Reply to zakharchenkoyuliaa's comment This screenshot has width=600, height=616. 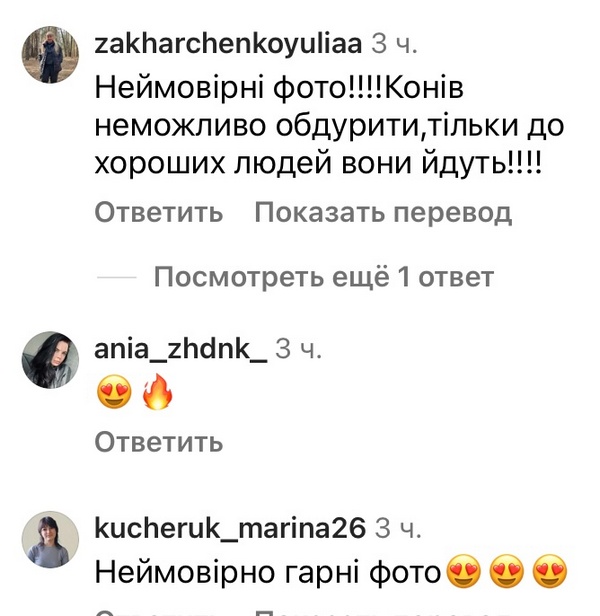pos(158,213)
